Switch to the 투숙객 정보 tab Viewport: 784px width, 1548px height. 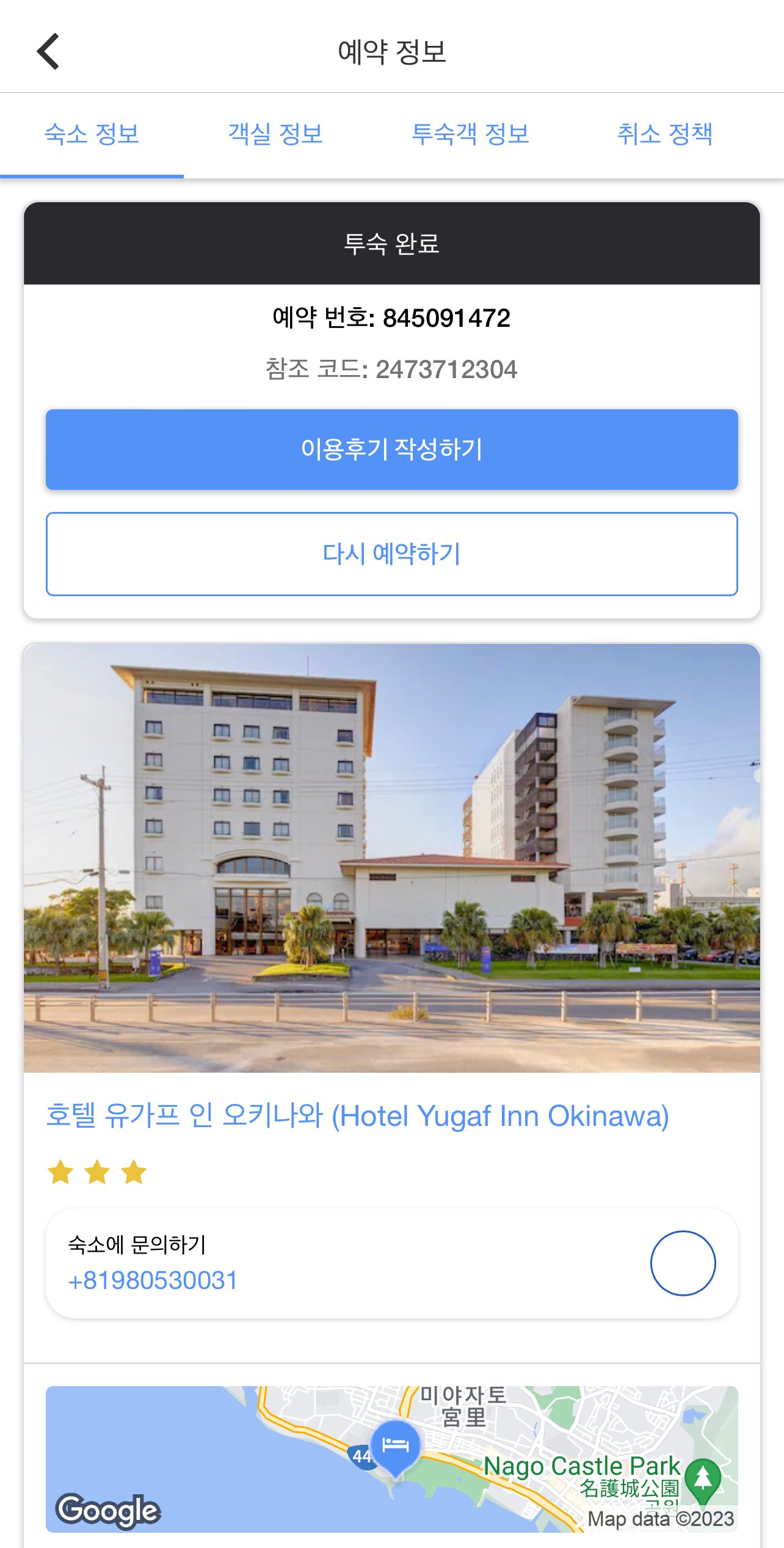470,134
